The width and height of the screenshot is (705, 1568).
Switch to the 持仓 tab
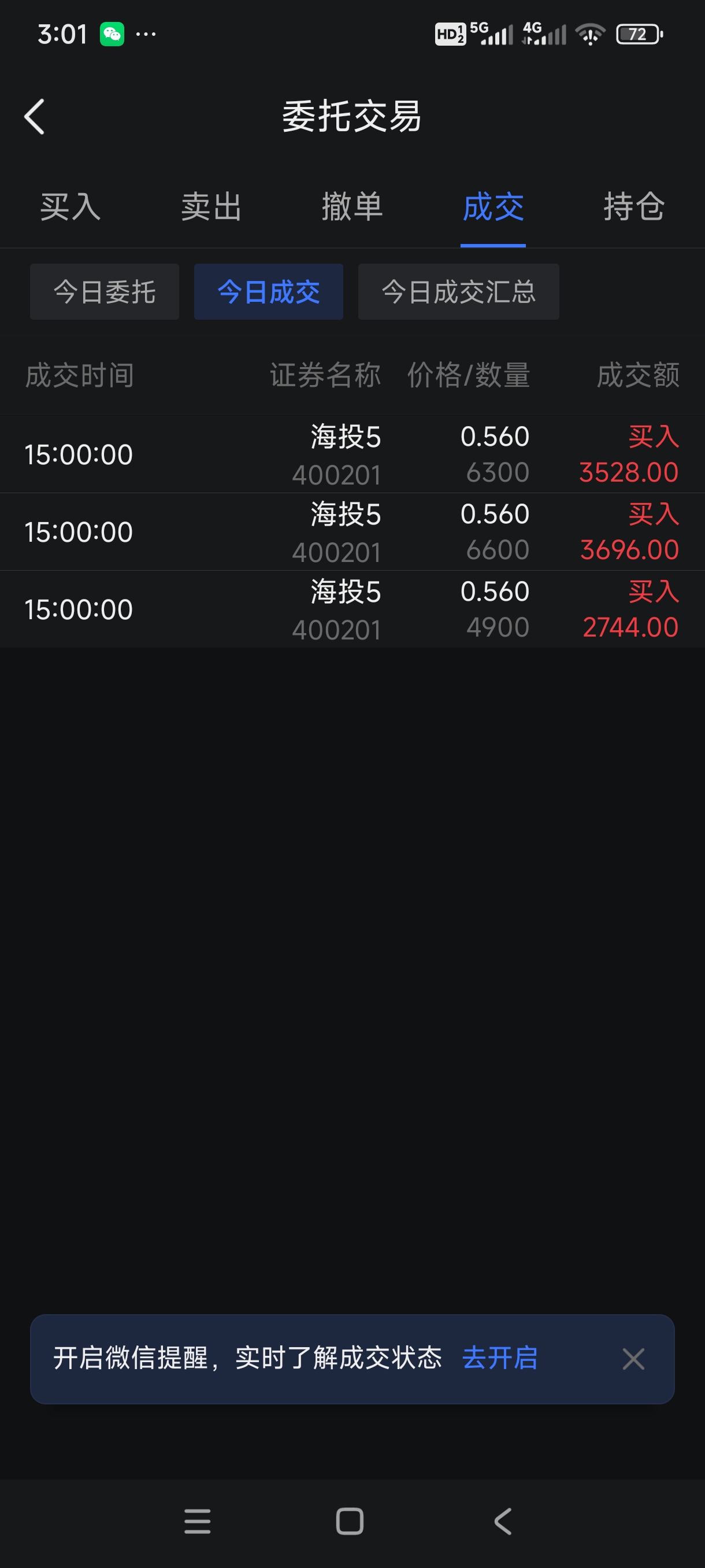[634, 207]
